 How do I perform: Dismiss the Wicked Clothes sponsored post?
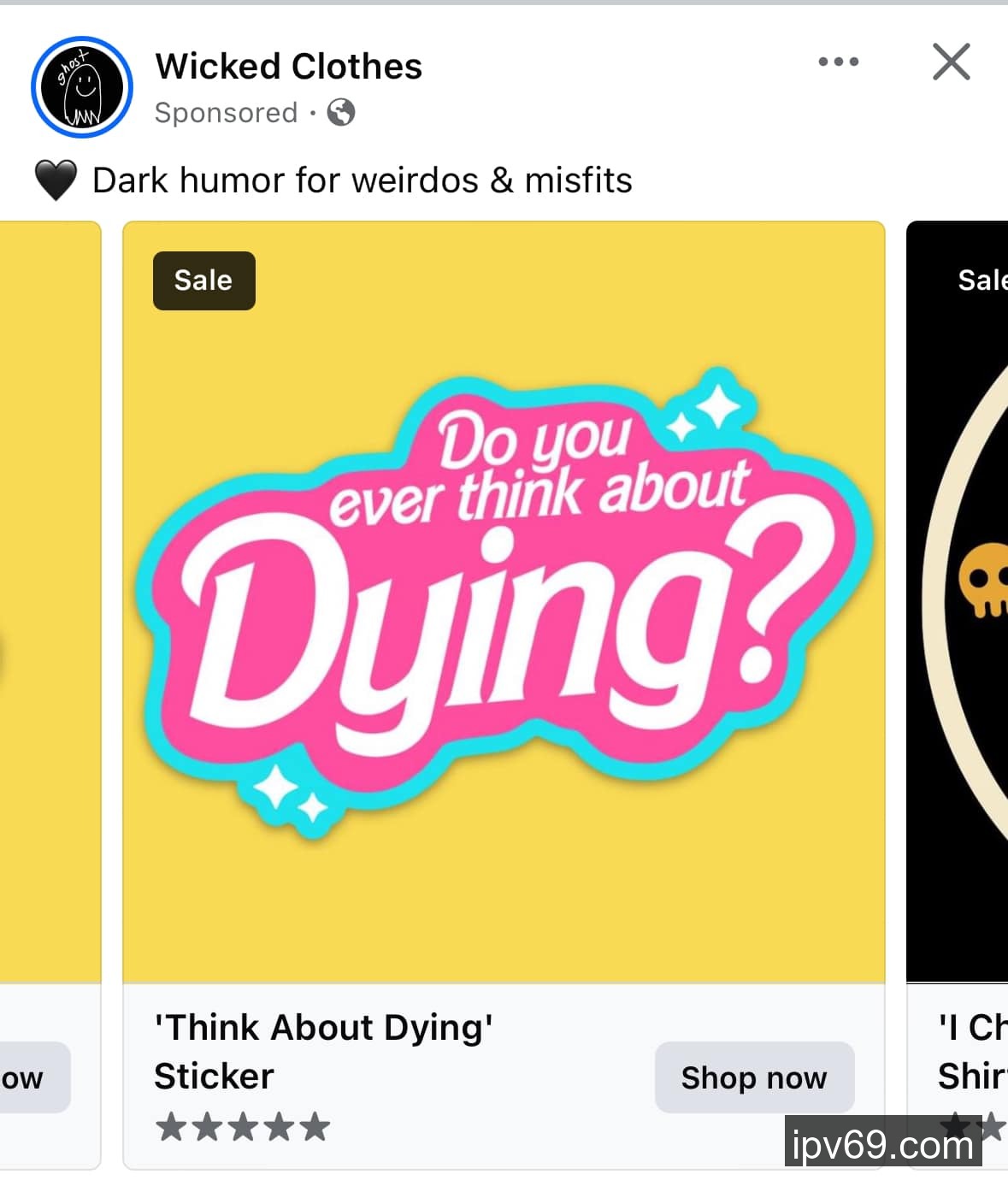951,62
